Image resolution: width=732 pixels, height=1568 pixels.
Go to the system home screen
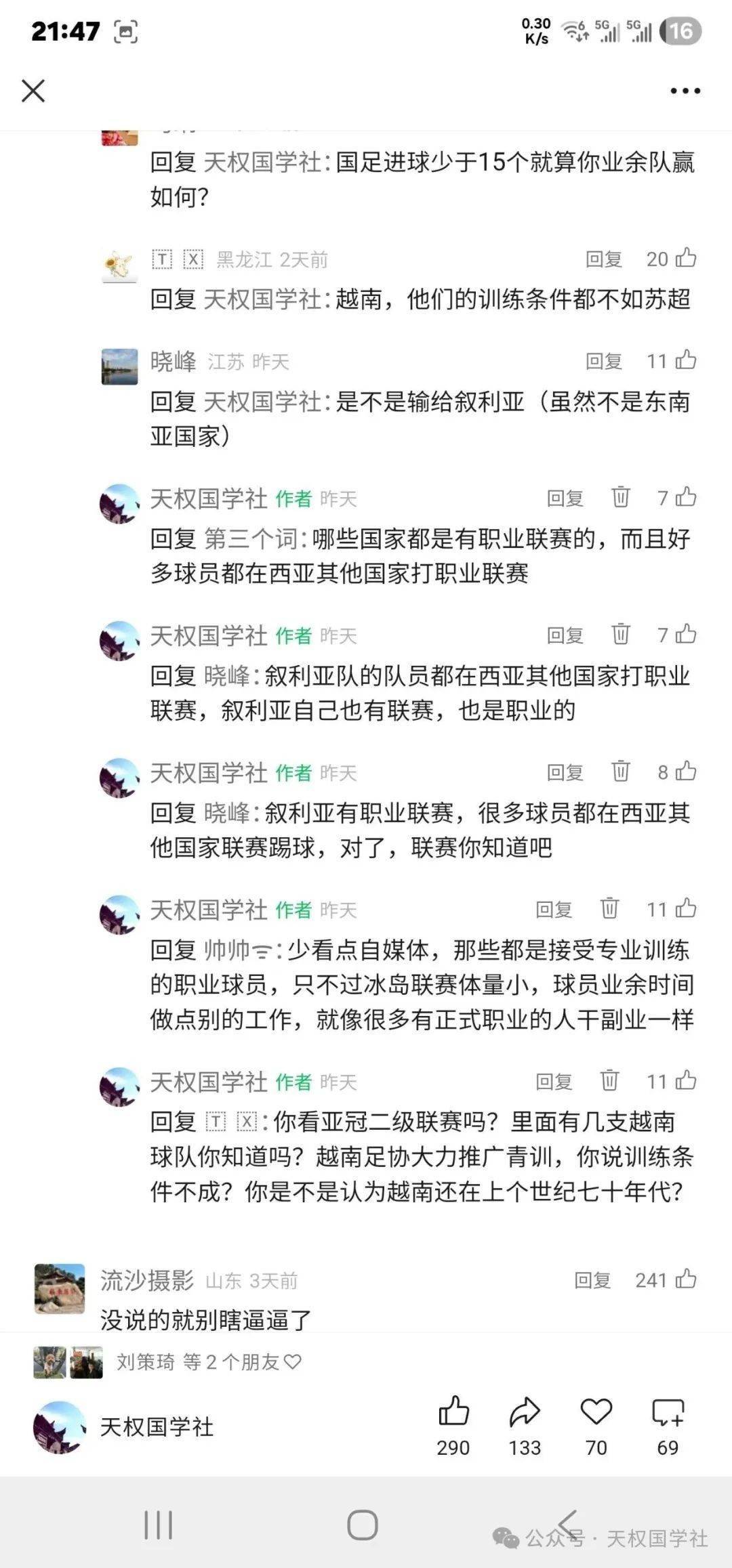click(363, 1525)
